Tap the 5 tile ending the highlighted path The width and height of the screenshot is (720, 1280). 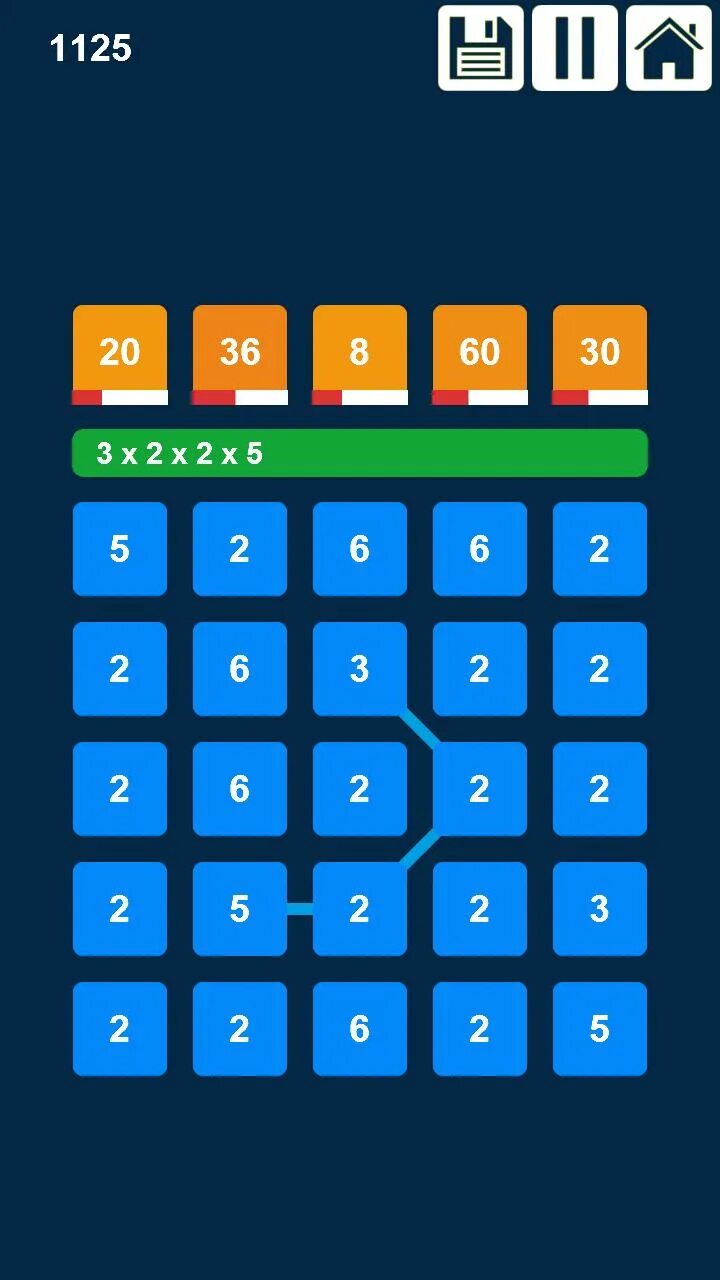click(239, 908)
